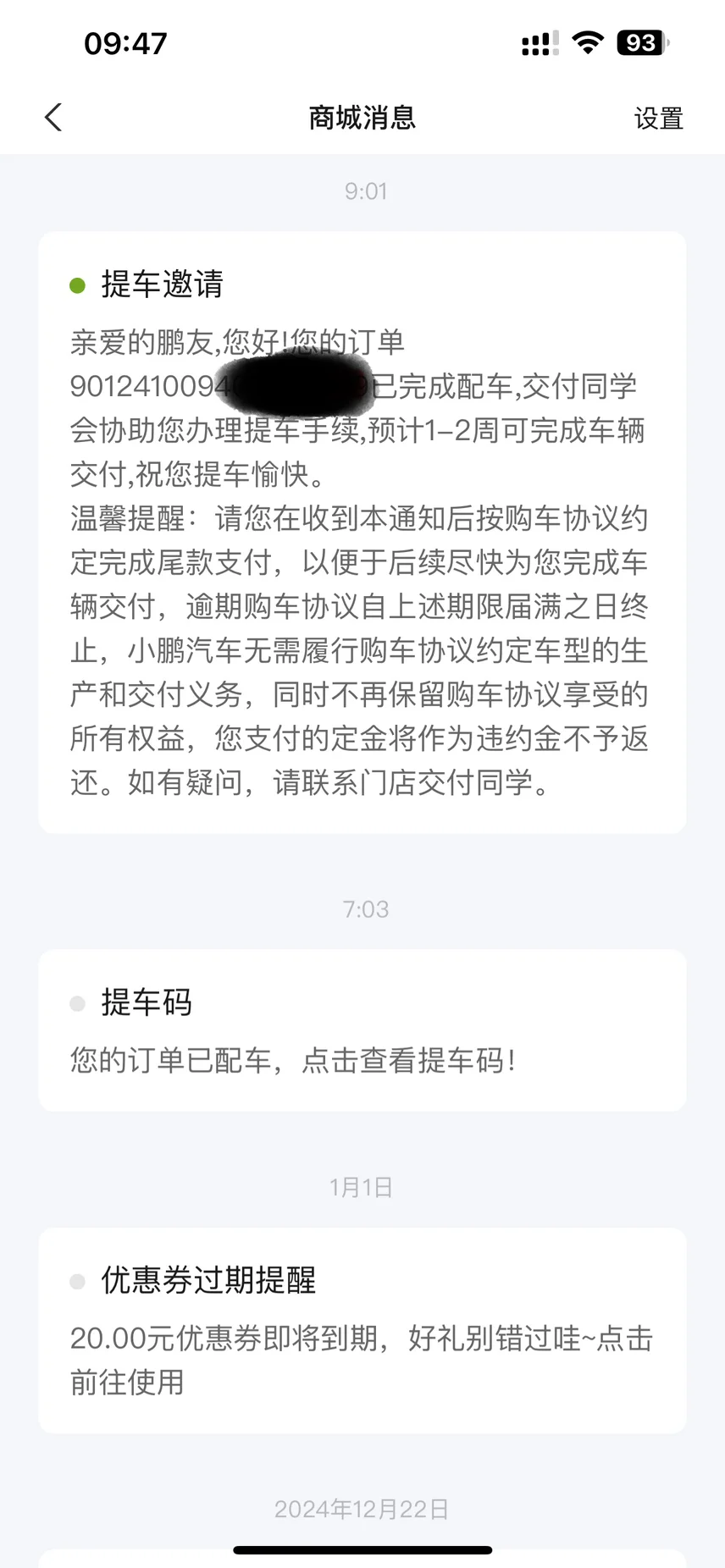Open the 提车码 message to view code

362,1030
